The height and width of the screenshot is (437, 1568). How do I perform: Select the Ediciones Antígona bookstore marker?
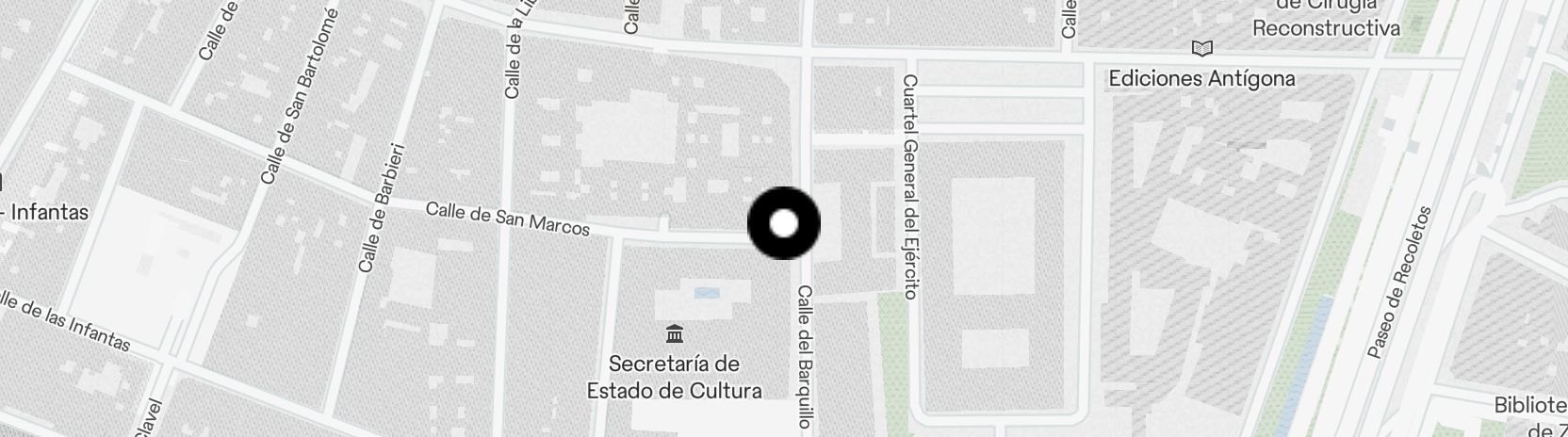(x=1201, y=49)
